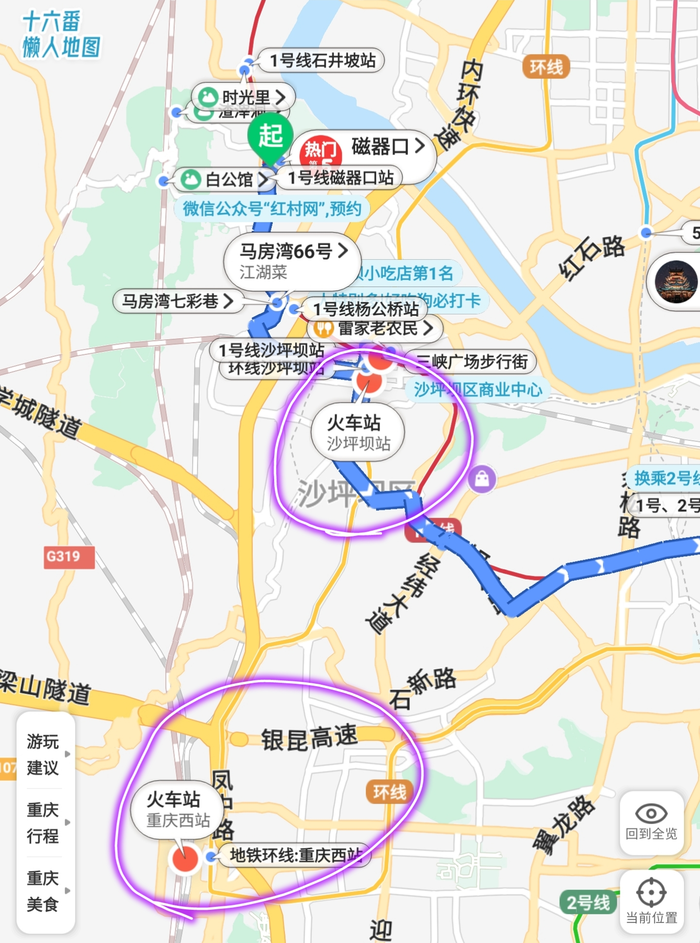This screenshot has width=700, height=943.
Task: Tap the green 起 start marker
Action: click(270, 135)
